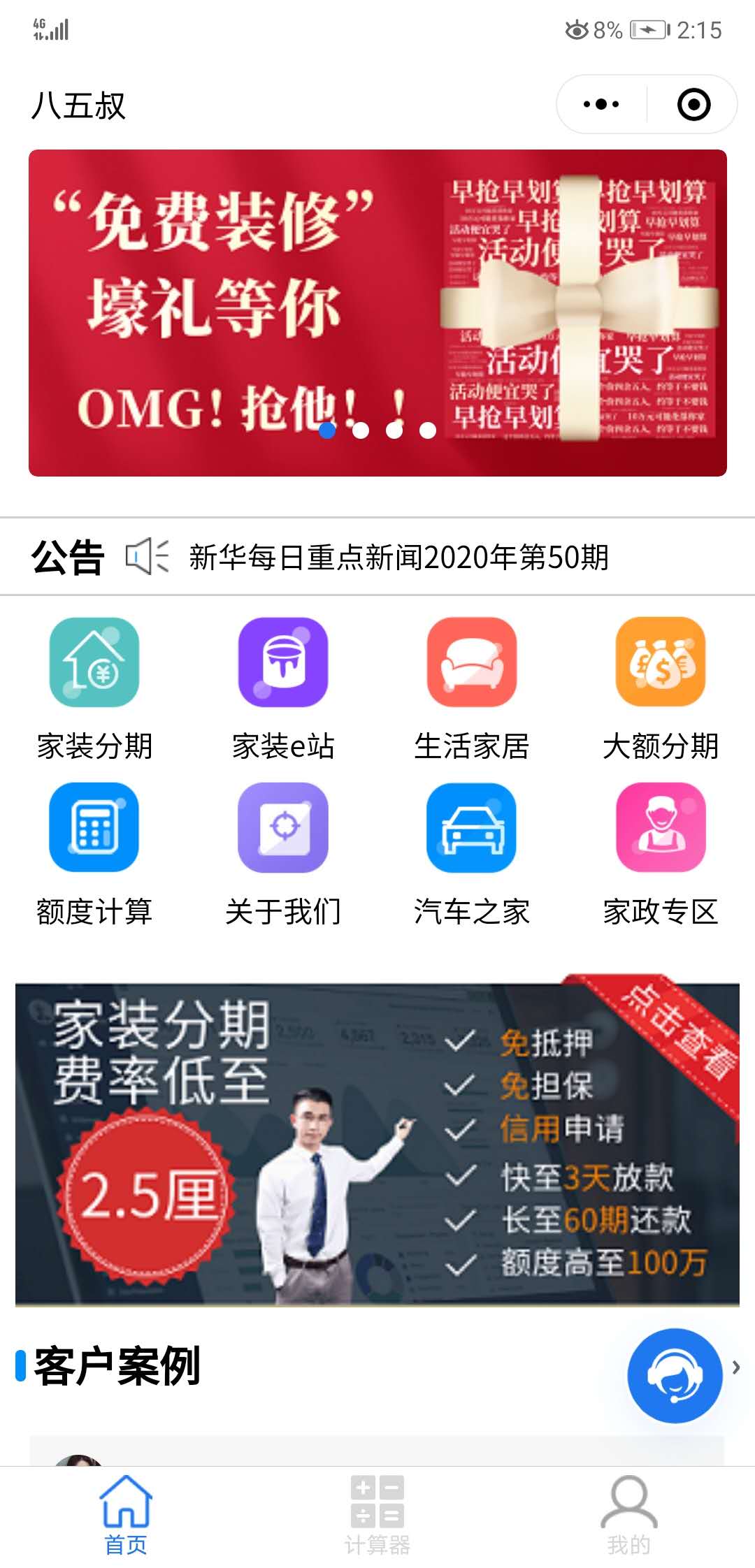Image resolution: width=755 pixels, height=1568 pixels.
Task: Select the 汽车之家 car icon
Action: click(472, 828)
